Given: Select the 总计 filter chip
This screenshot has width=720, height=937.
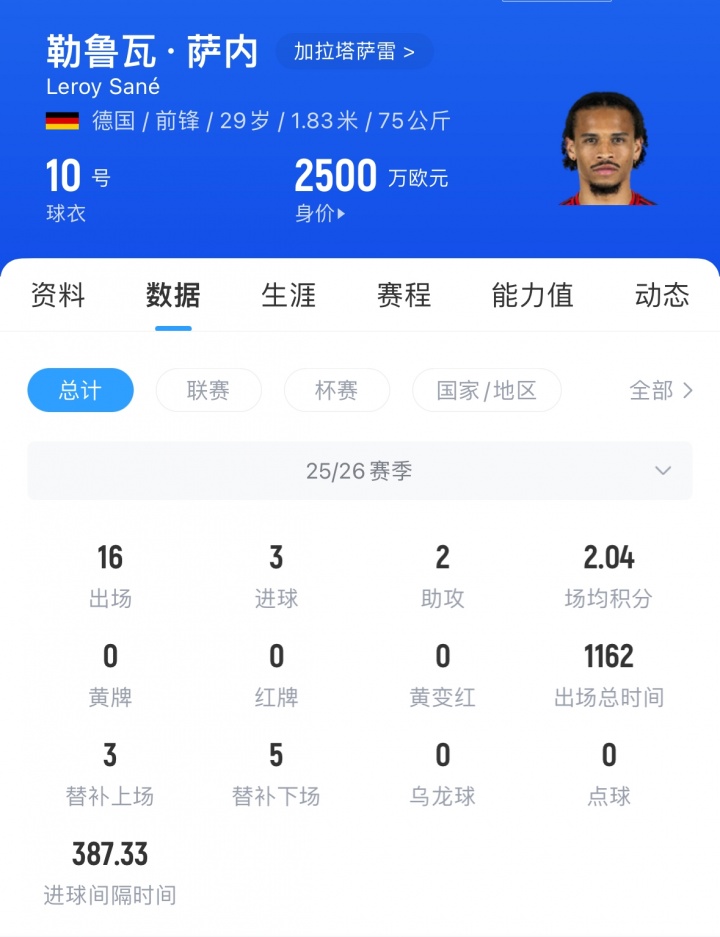Looking at the screenshot, I should point(80,390).
